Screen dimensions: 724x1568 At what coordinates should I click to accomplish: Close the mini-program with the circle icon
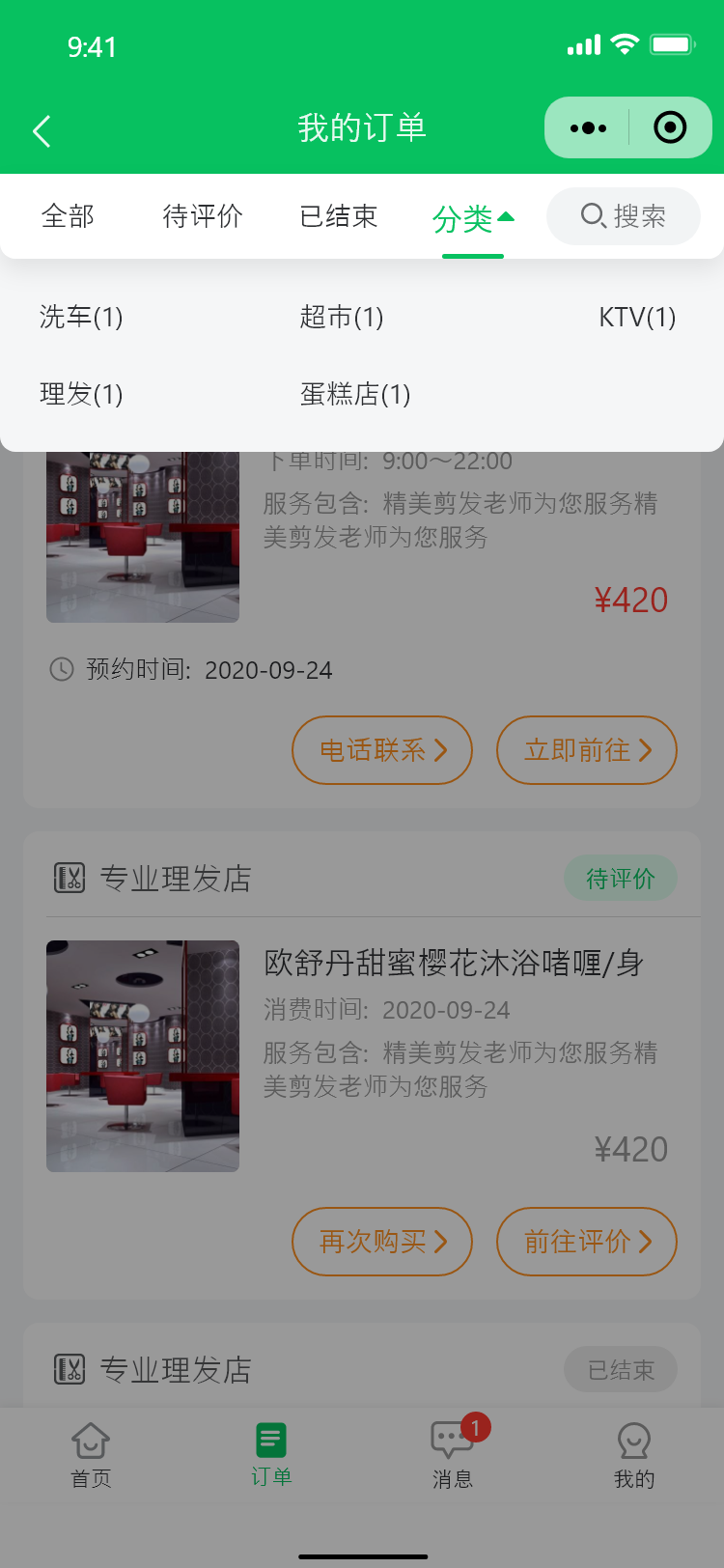[670, 127]
